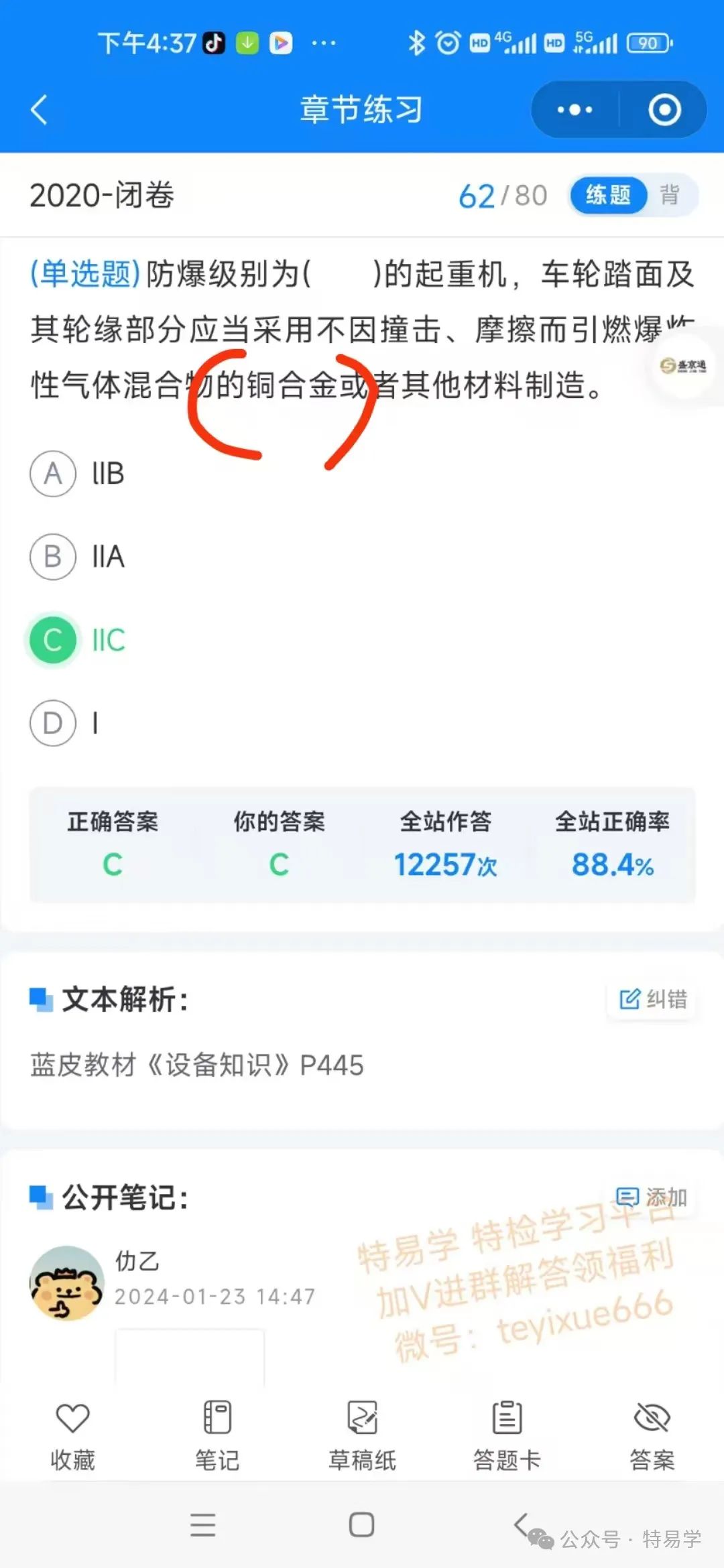Close the mini program with circle icon
This screenshot has height=1568, width=724.
click(664, 110)
